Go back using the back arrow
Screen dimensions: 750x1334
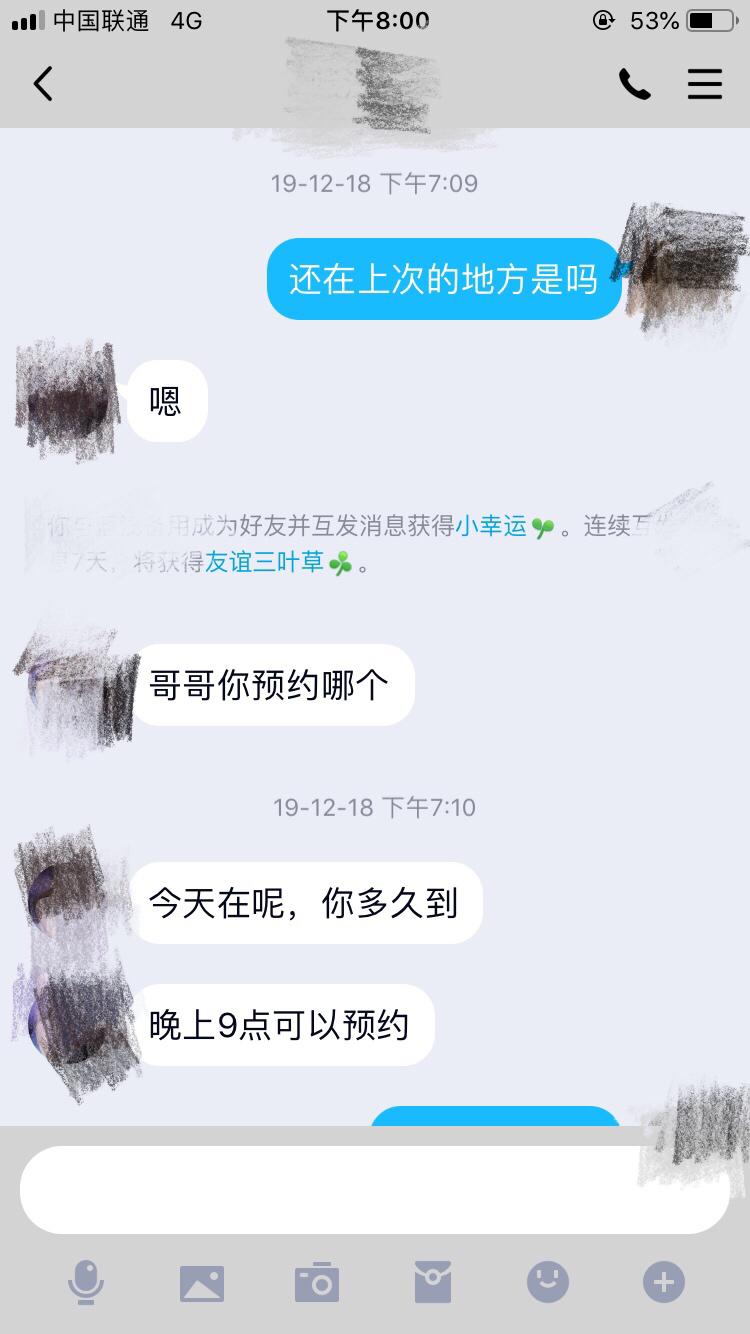(43, 84)
